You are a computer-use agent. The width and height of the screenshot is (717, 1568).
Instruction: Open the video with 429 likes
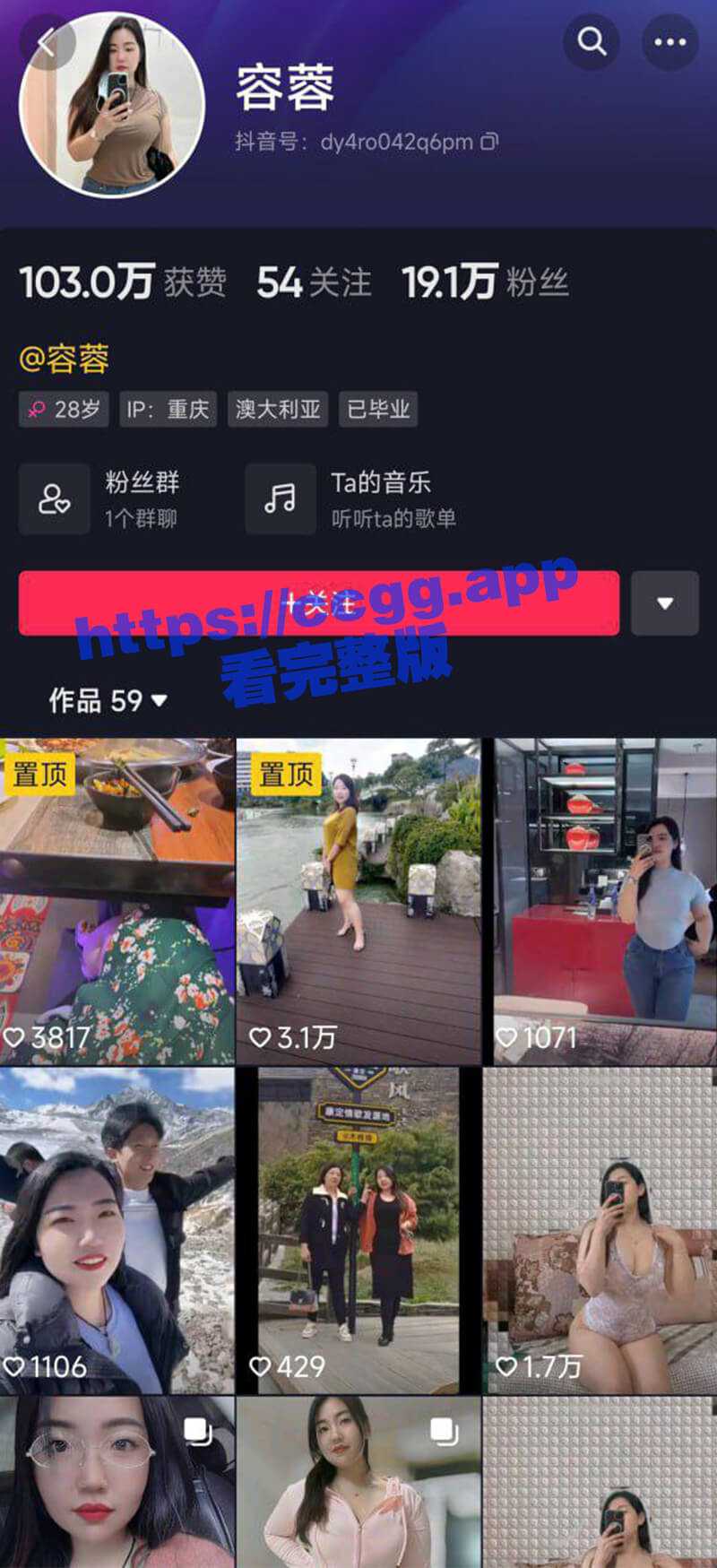pos(358,1230)
